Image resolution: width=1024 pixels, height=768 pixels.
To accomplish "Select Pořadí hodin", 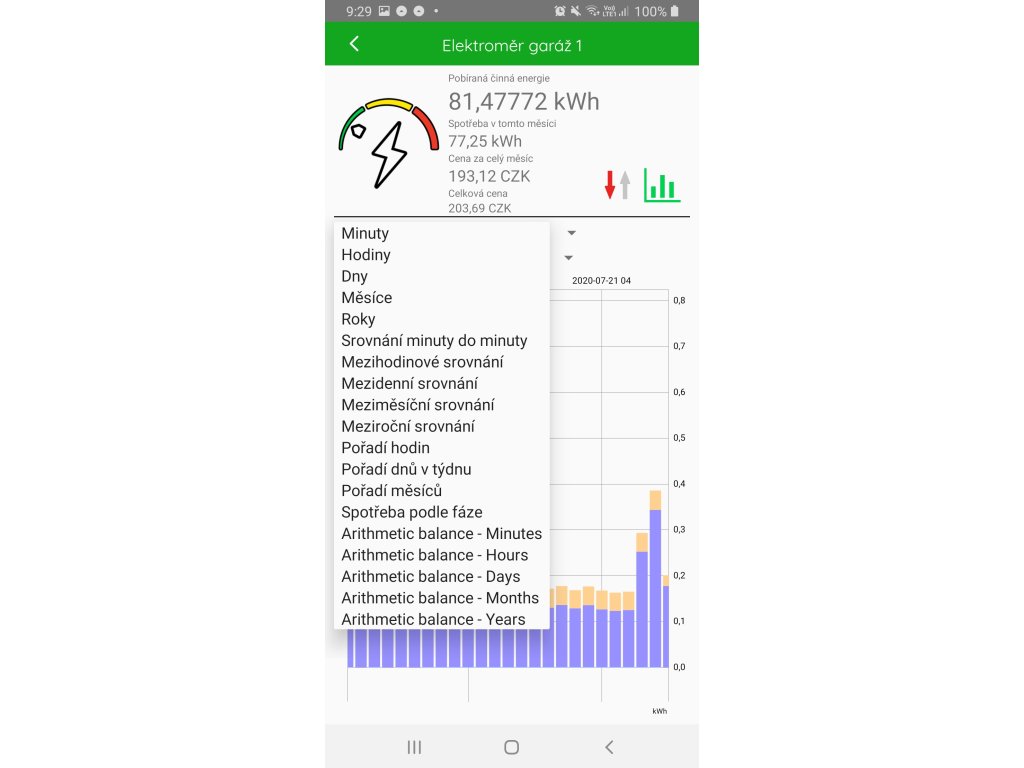I will tap(386, 448).
